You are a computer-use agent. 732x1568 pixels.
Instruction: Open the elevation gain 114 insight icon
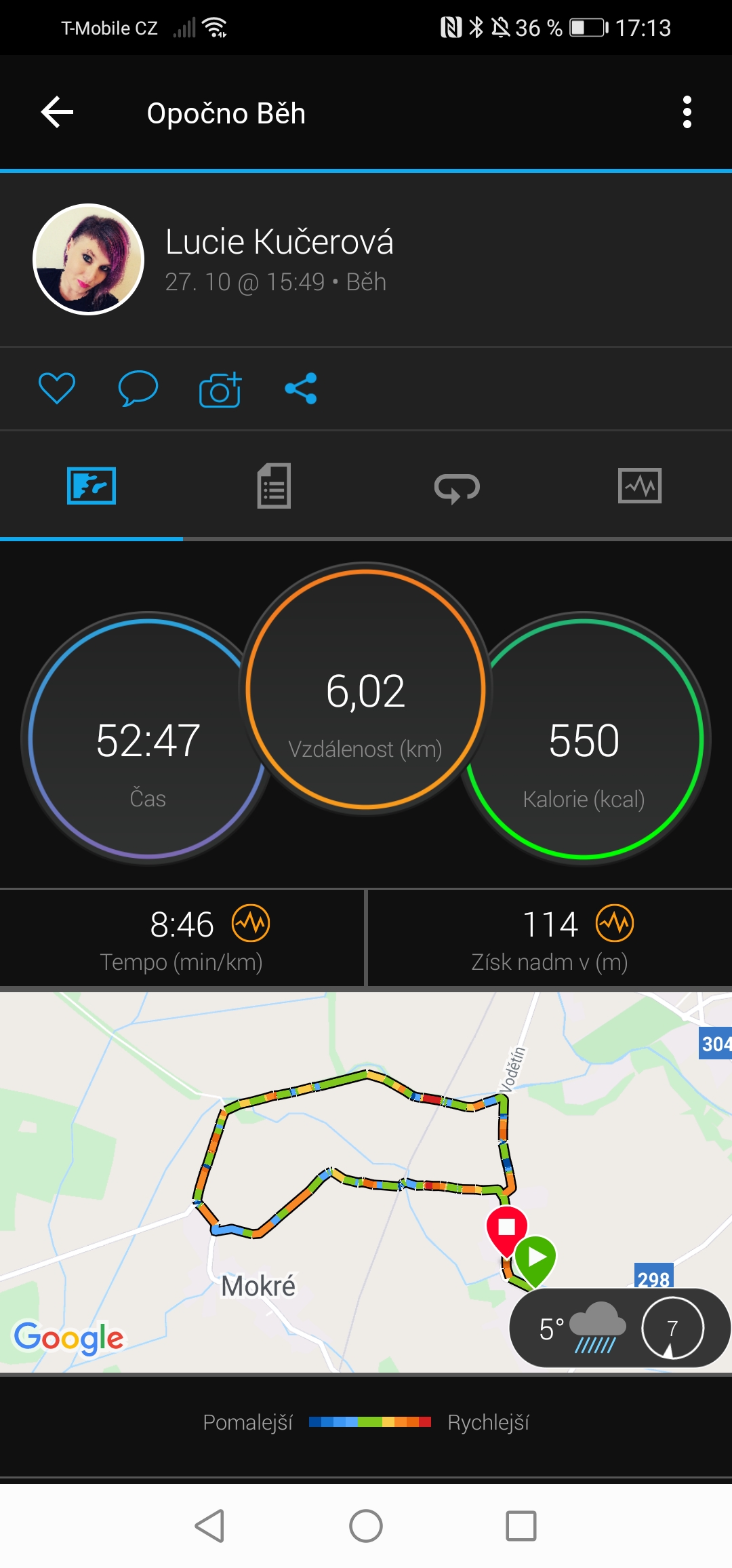coord(615,924)
